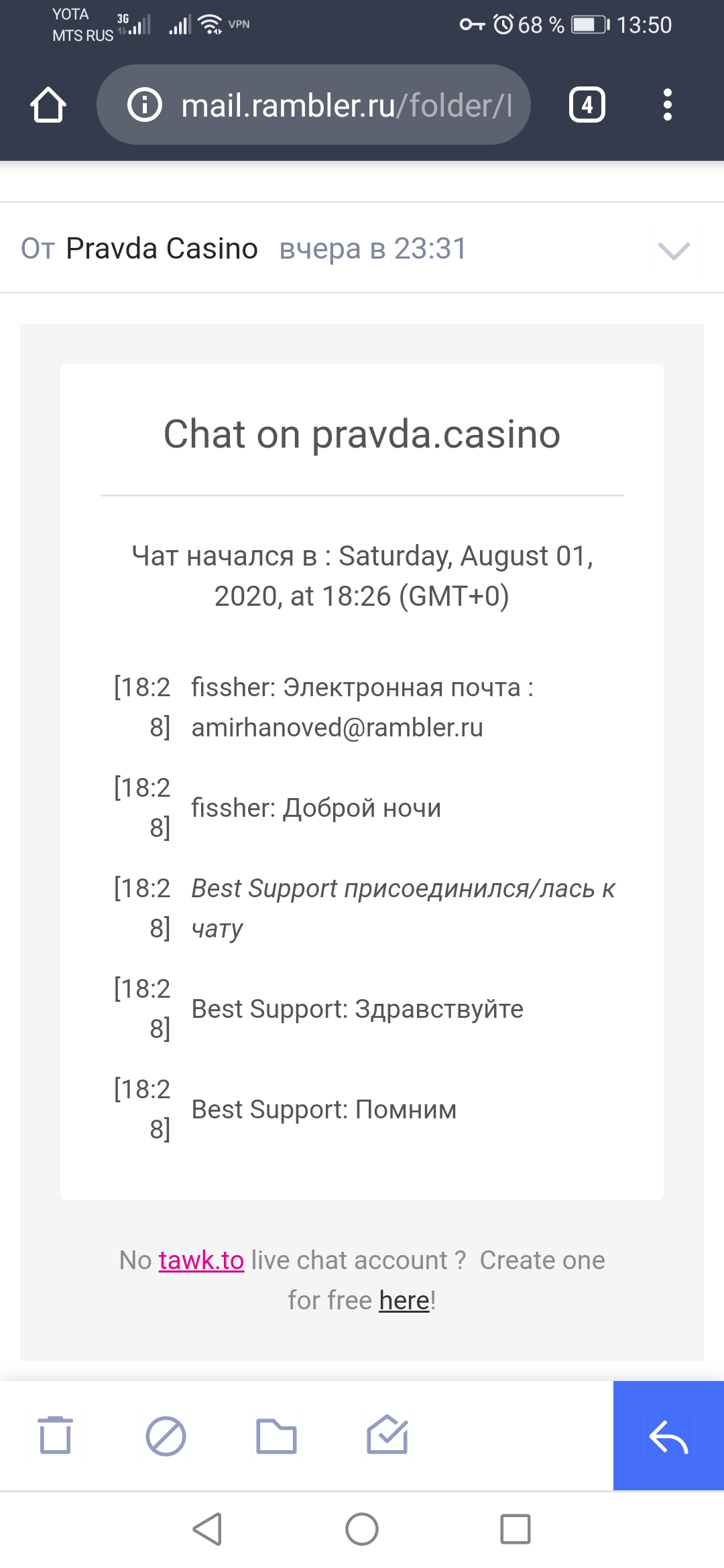Open the tawk.to link
Viewport: 724px width, 1568px height.
click(201, 1260)
